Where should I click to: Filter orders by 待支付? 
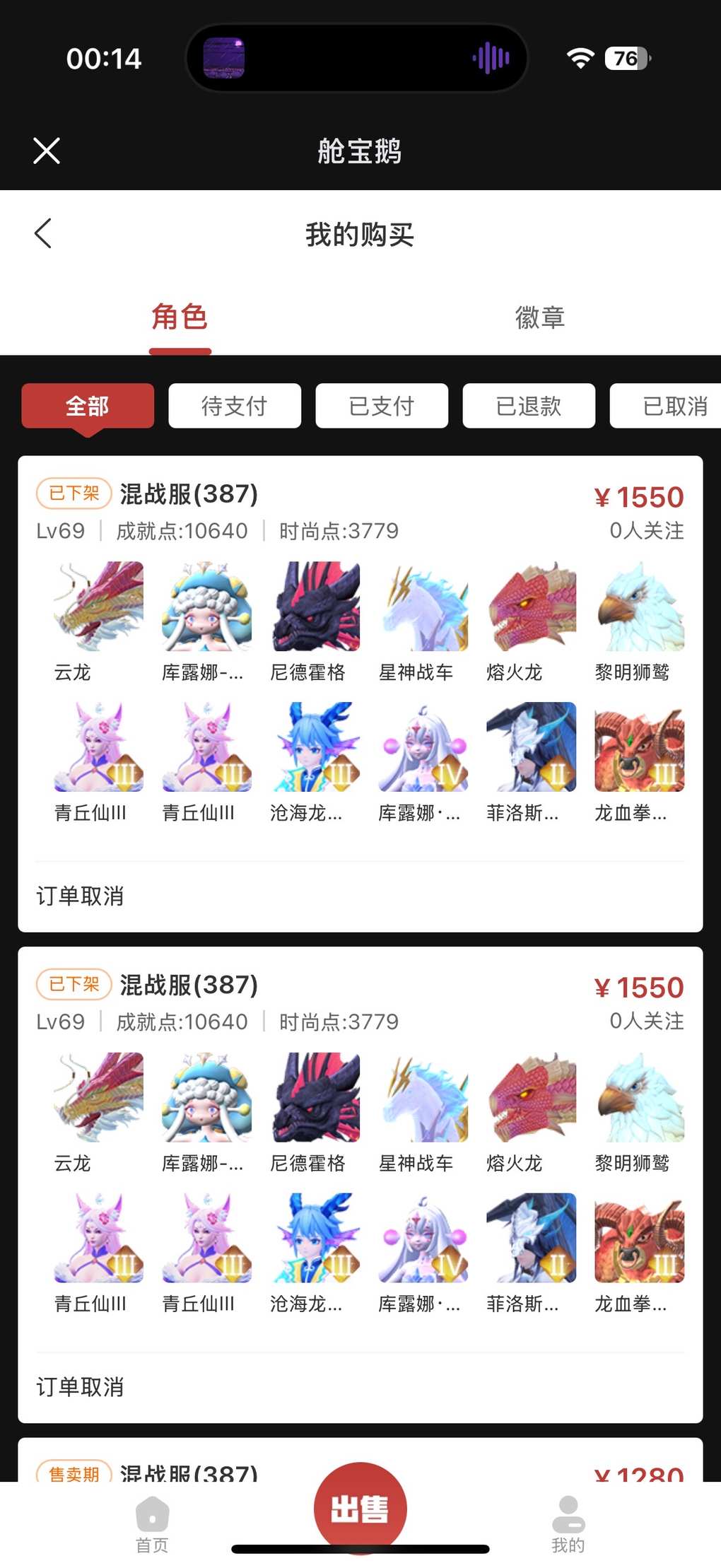click(235, 406)
